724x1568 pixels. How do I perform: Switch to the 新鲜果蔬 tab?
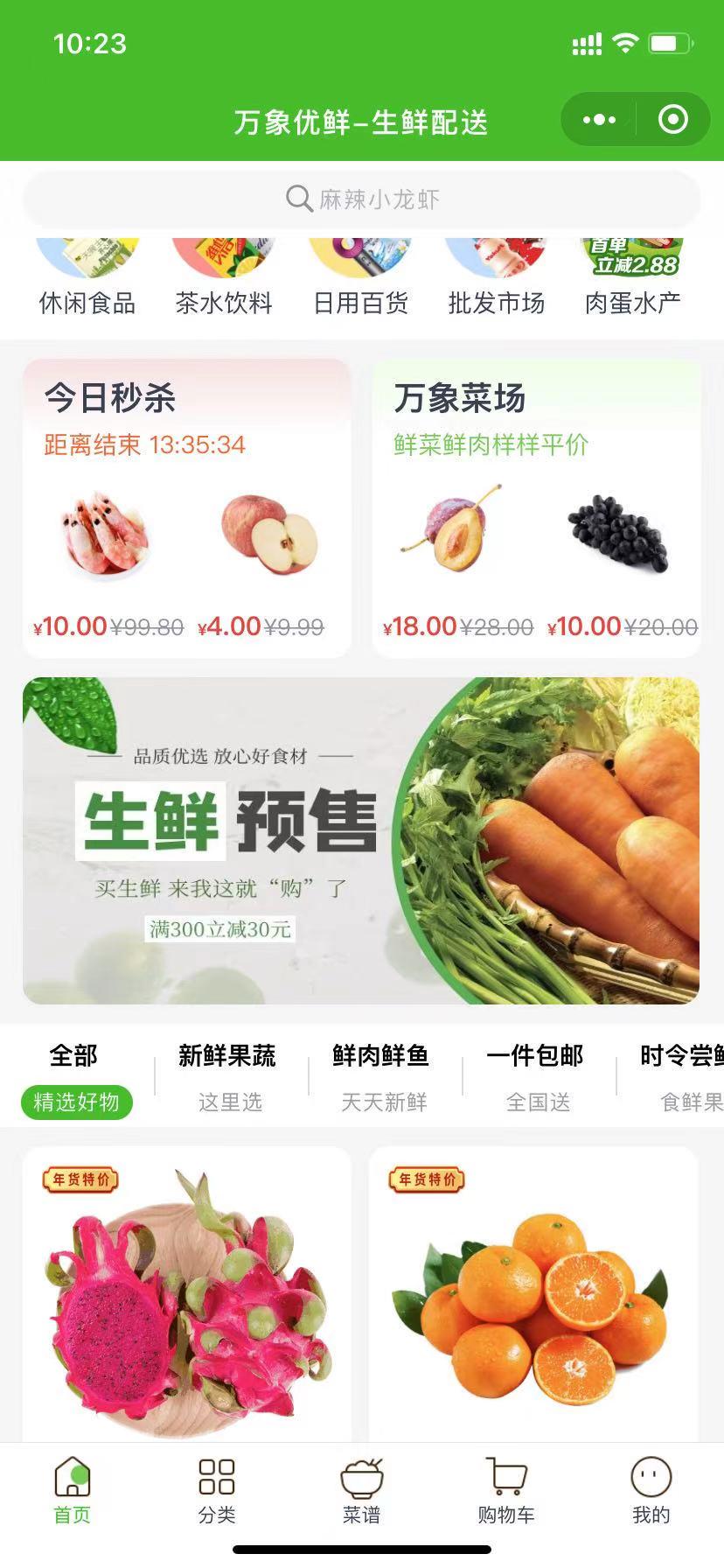[228, 1078]
